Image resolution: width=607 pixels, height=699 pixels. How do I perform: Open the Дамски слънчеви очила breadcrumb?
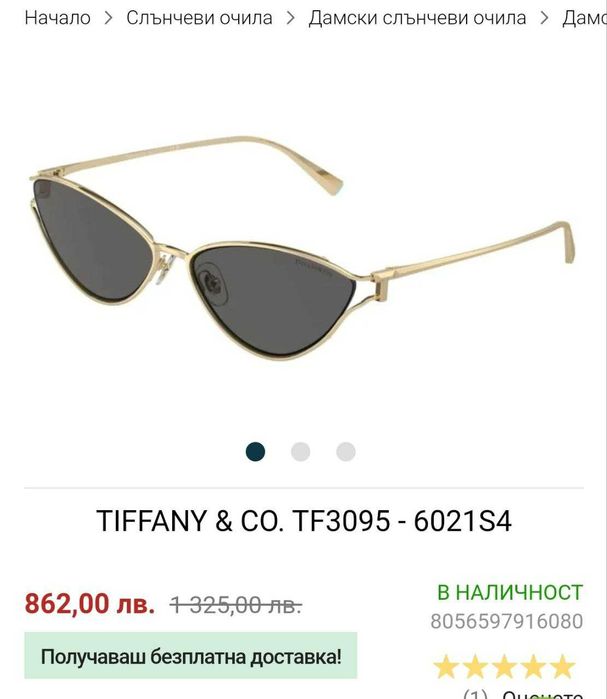pyautogui.click(x=417, y=18)
